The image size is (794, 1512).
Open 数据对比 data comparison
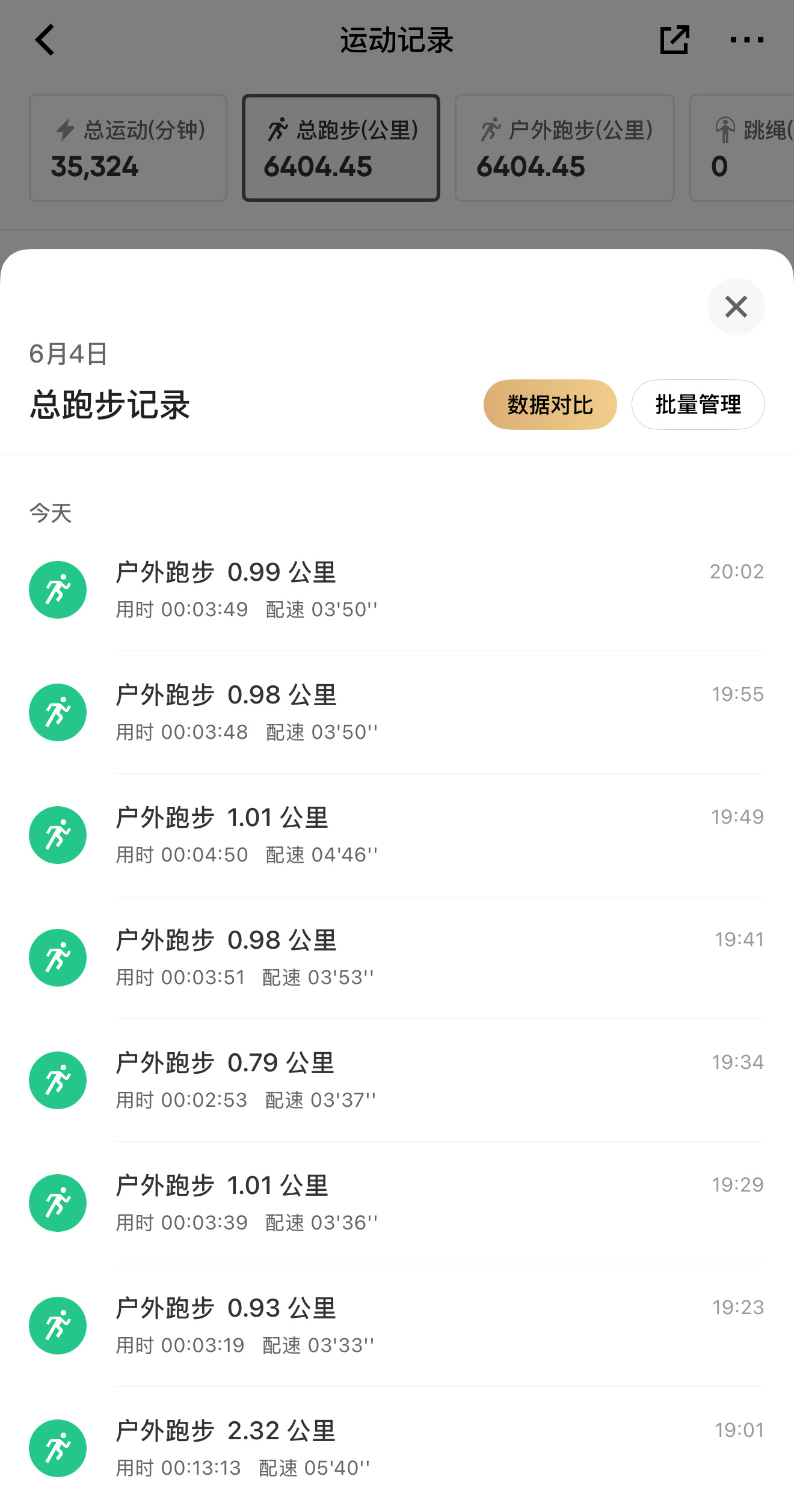(550, 405)
